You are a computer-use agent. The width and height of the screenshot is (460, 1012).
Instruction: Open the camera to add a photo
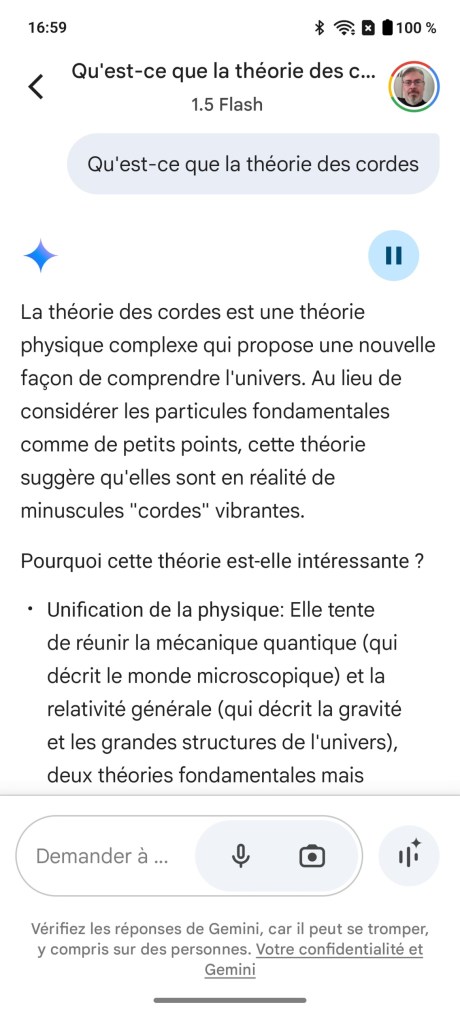coord(312,856)
